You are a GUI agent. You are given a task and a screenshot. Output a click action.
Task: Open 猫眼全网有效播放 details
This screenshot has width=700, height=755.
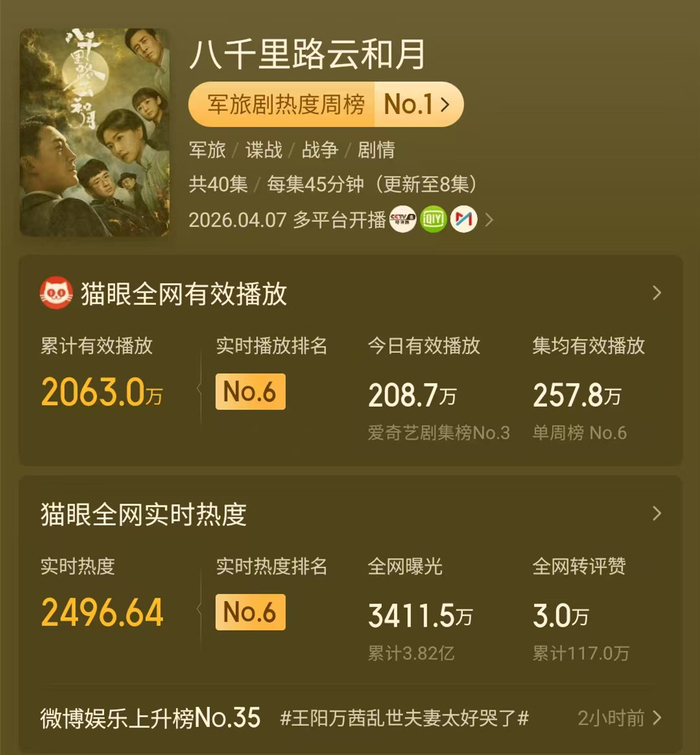(656, 293)
